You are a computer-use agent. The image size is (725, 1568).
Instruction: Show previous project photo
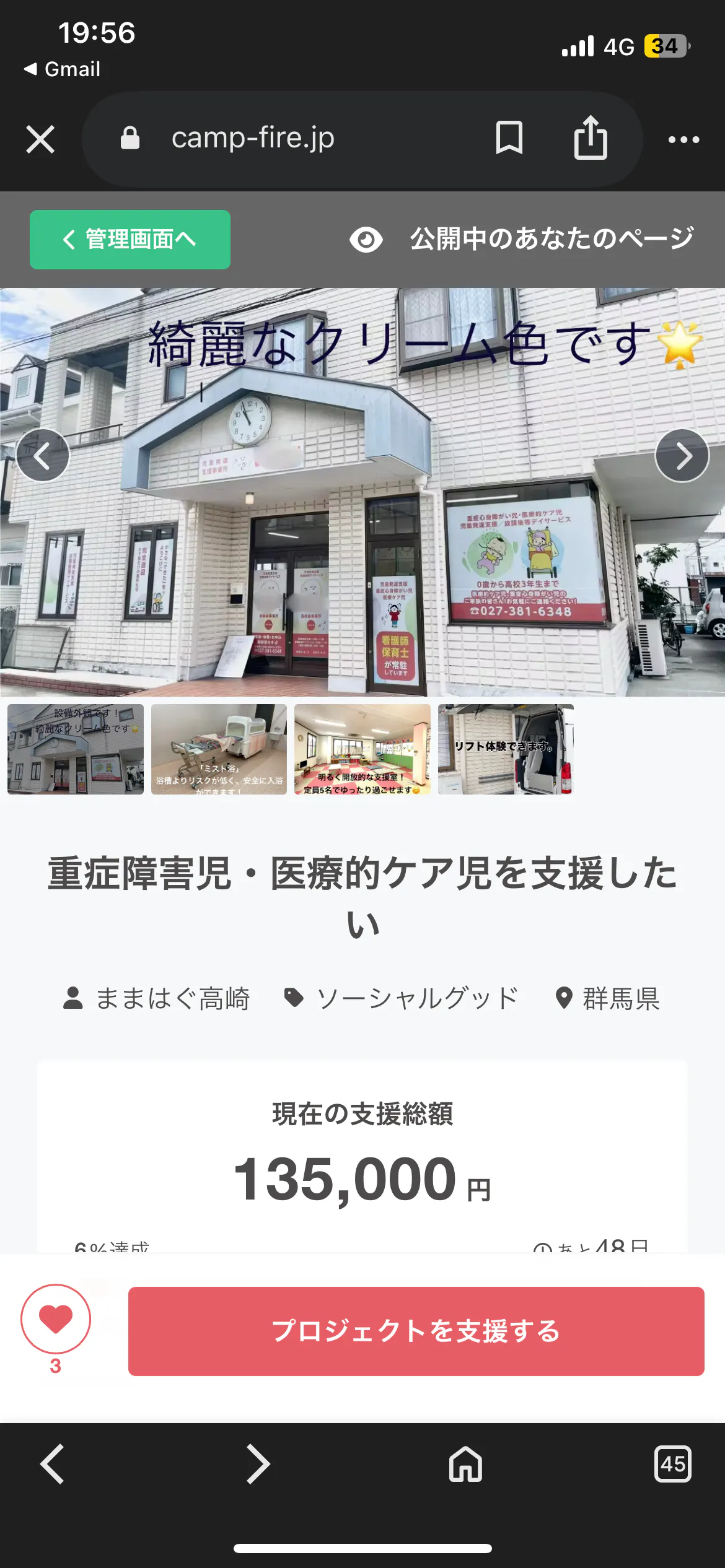(x=42, y=456)
